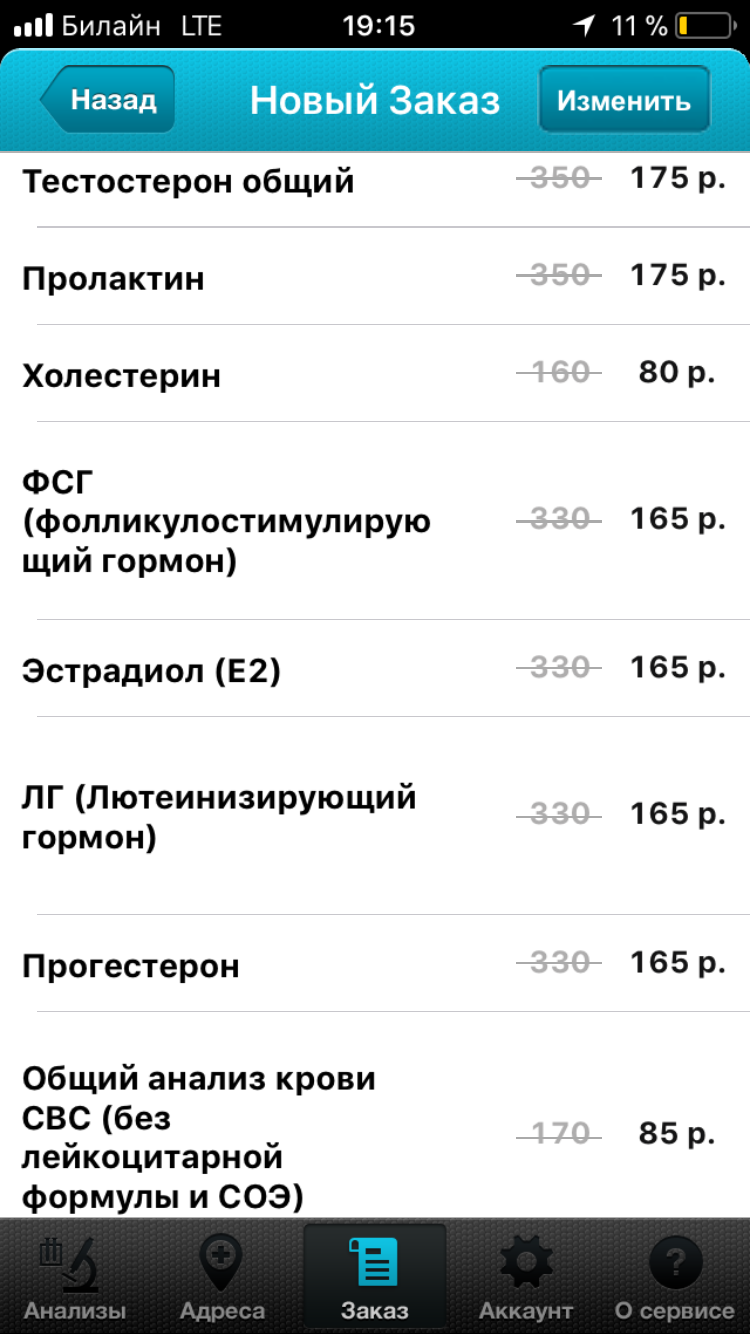
Task: Tap Изменить to edit the order
Action: (624, 99)
